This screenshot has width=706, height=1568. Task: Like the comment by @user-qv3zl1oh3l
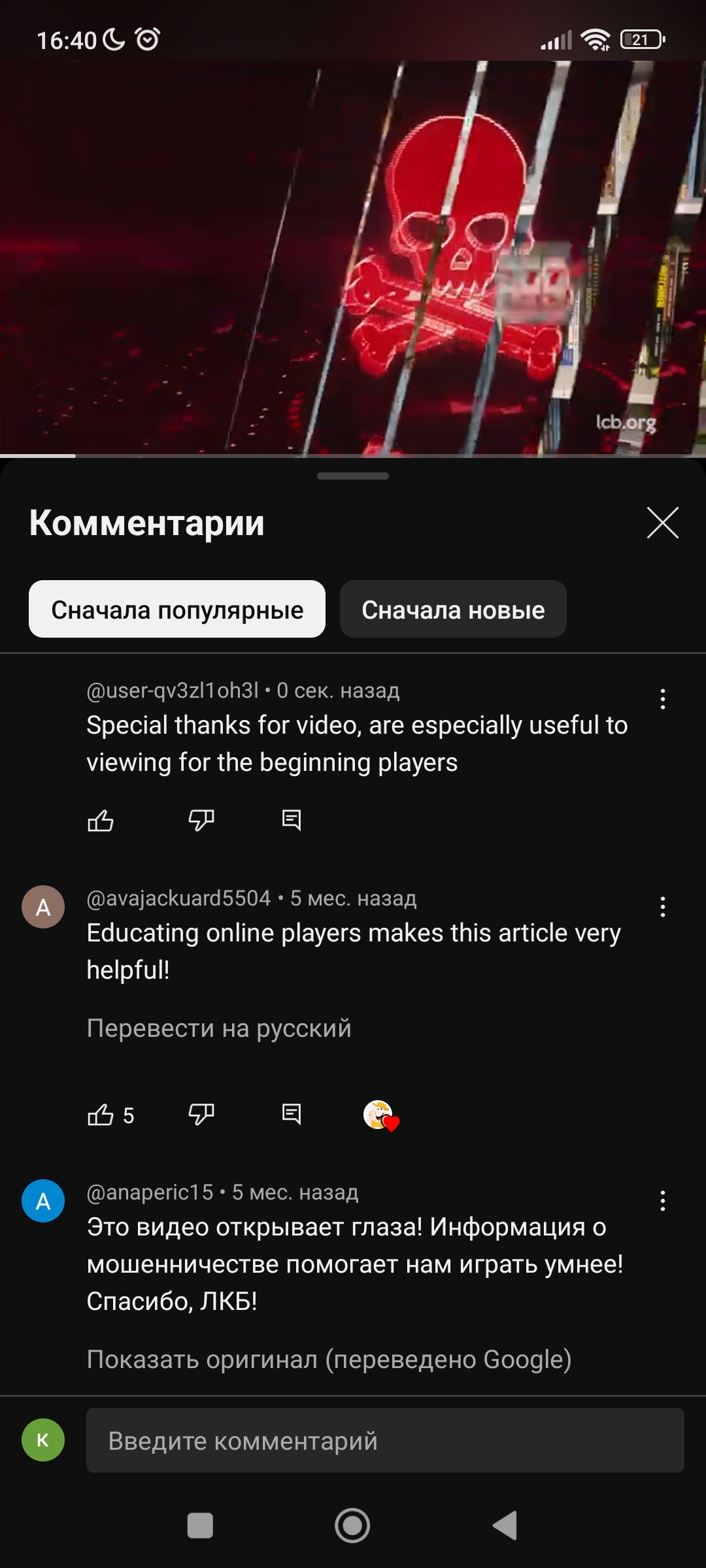(x=101, y=820)
